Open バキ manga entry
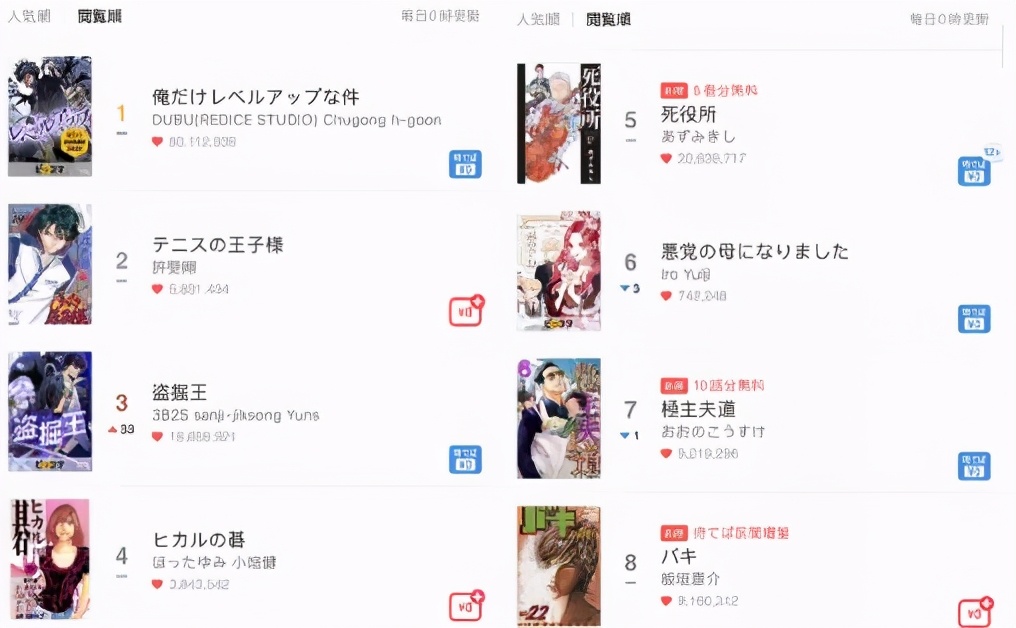1016x628 pixels. tap(678, 556)
